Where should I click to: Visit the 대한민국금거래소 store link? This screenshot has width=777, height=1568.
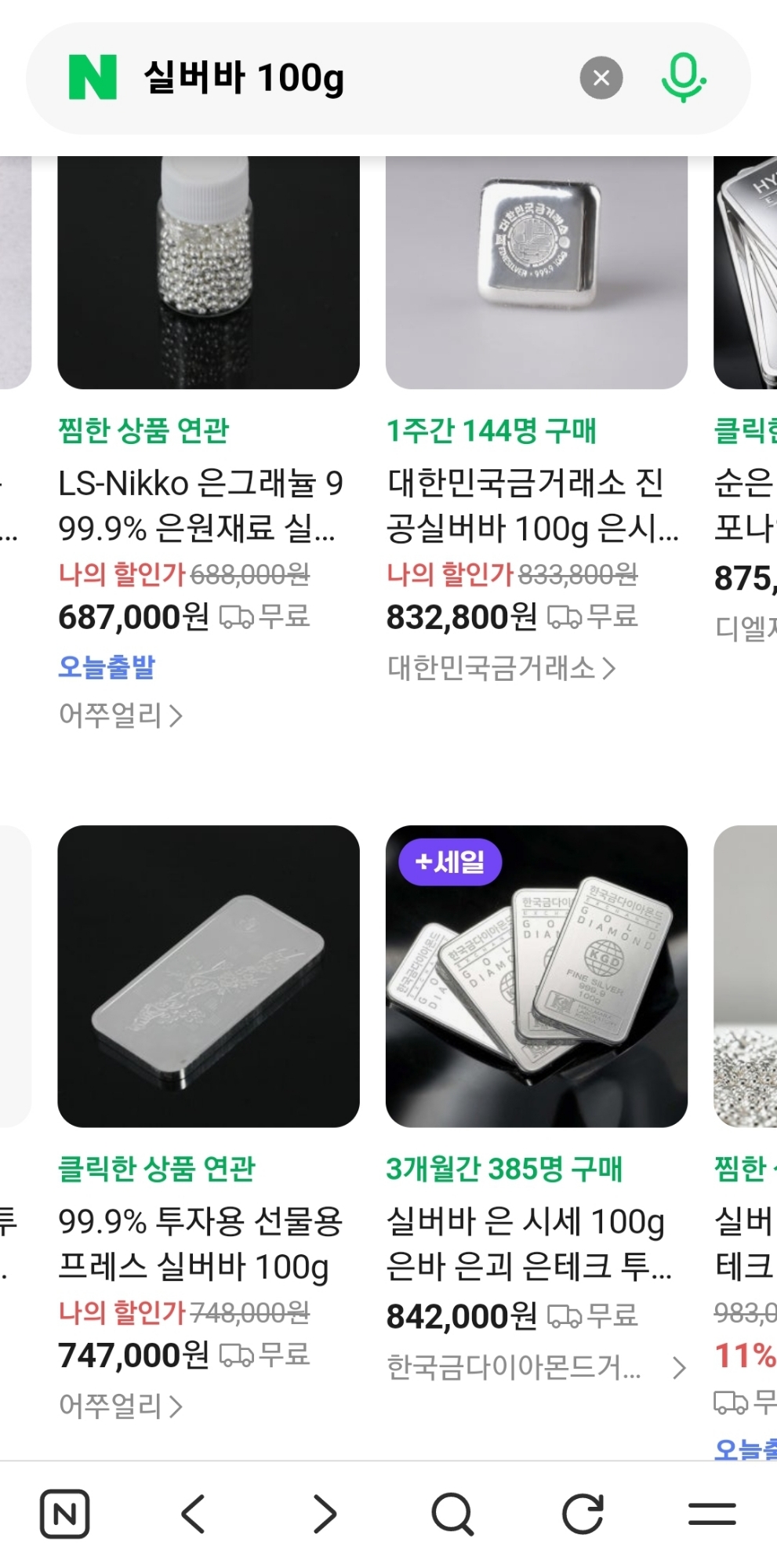point(502,668)
